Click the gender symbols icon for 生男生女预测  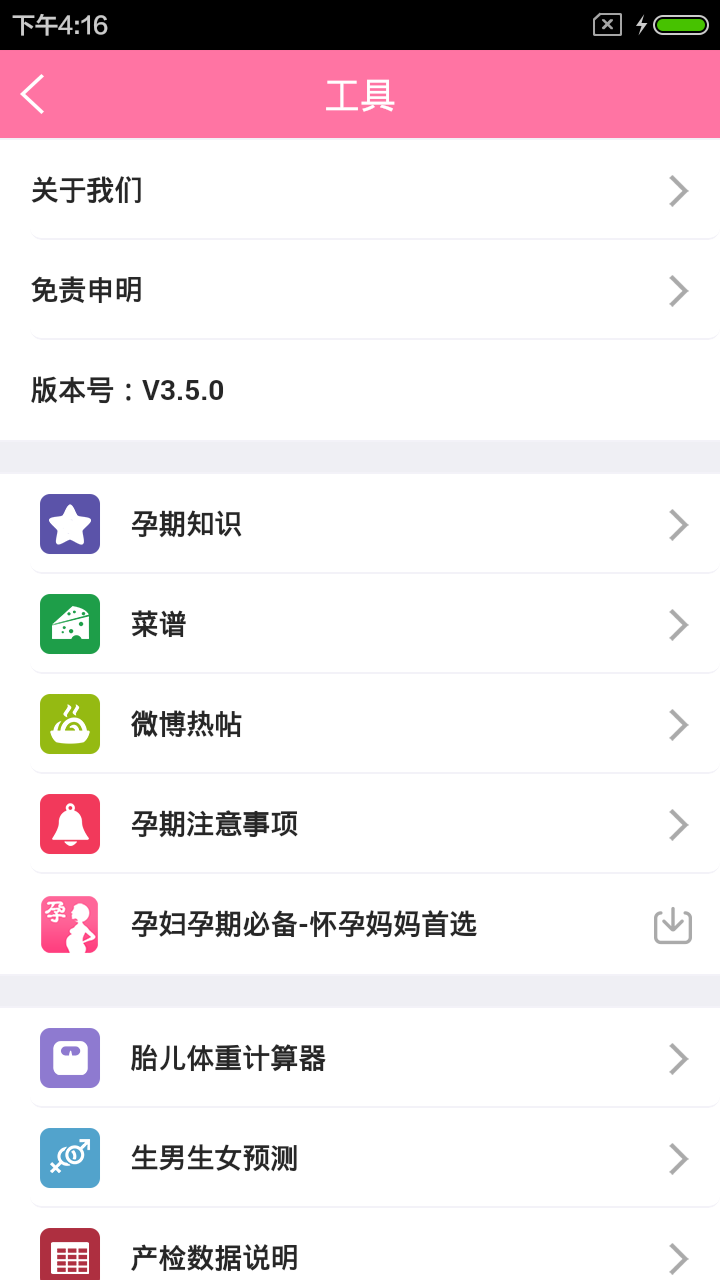69,1159
